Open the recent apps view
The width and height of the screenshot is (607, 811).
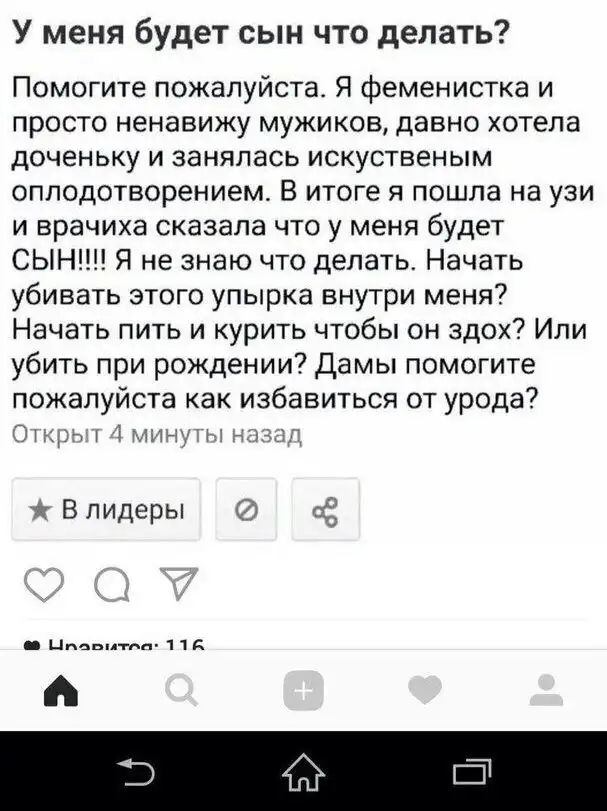472,771
